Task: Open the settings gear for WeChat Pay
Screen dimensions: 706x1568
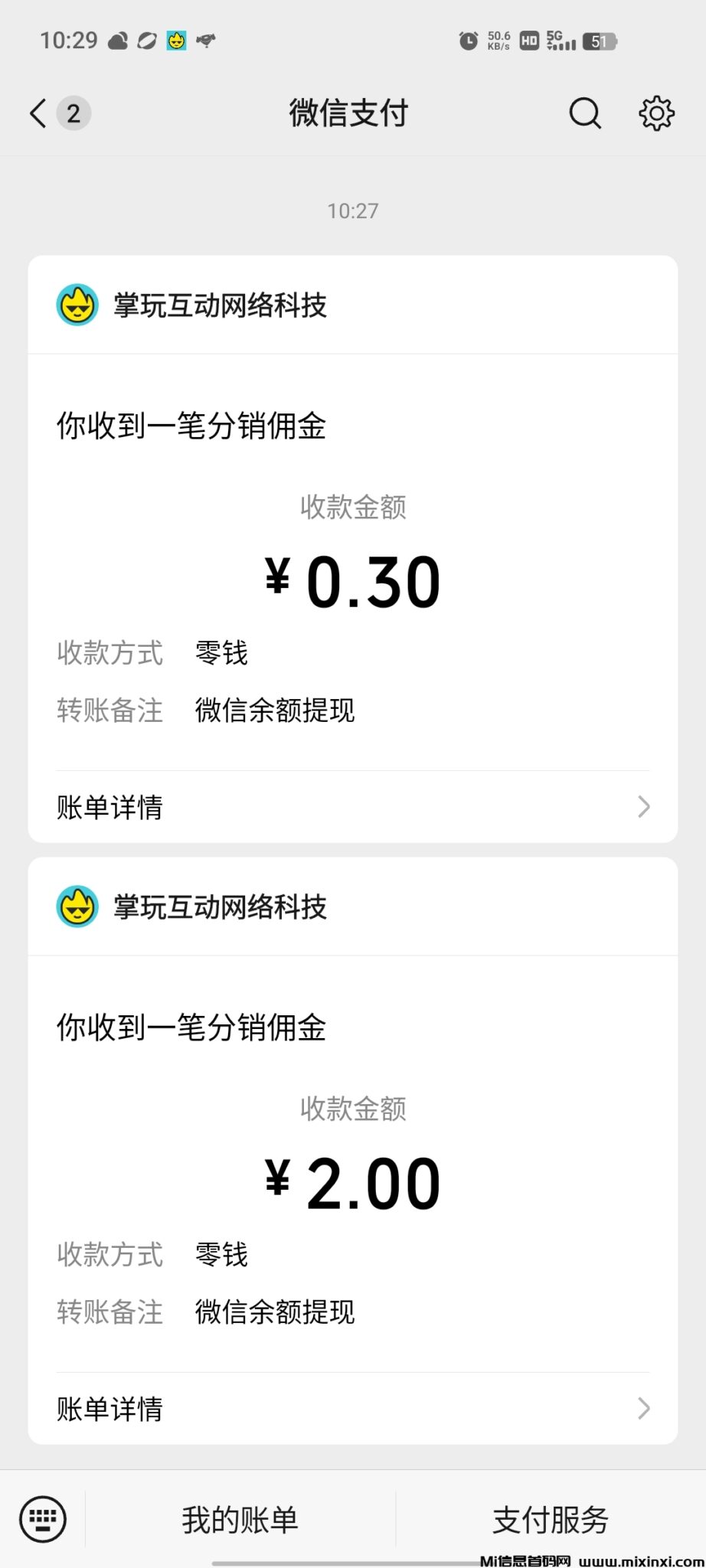Action: 657,113
